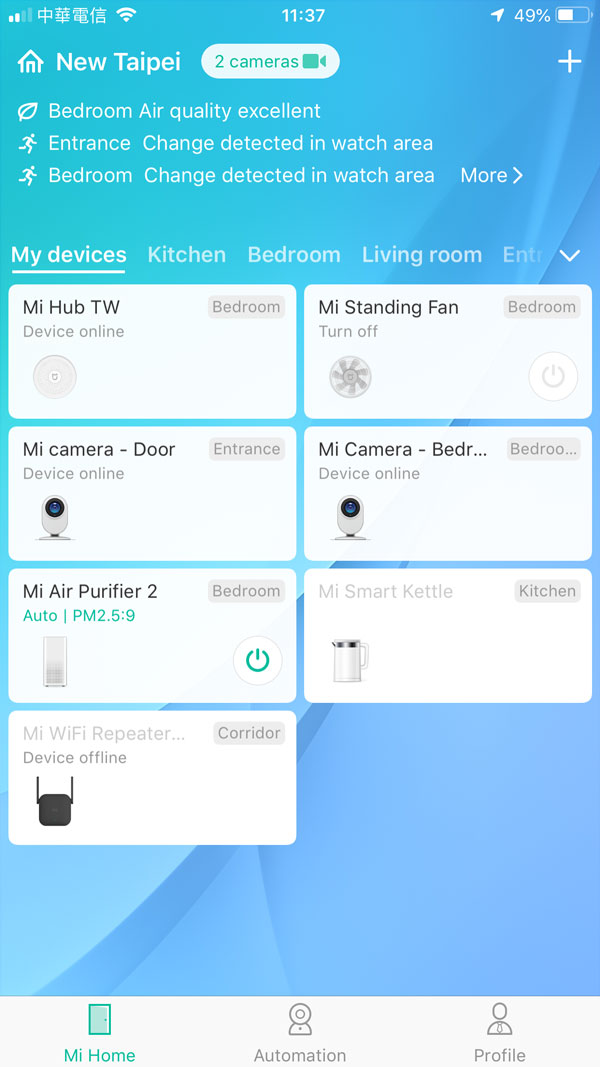600x1067 pixels.
Task: Switch to the Bedroom room tab
Action: point(294,255)
